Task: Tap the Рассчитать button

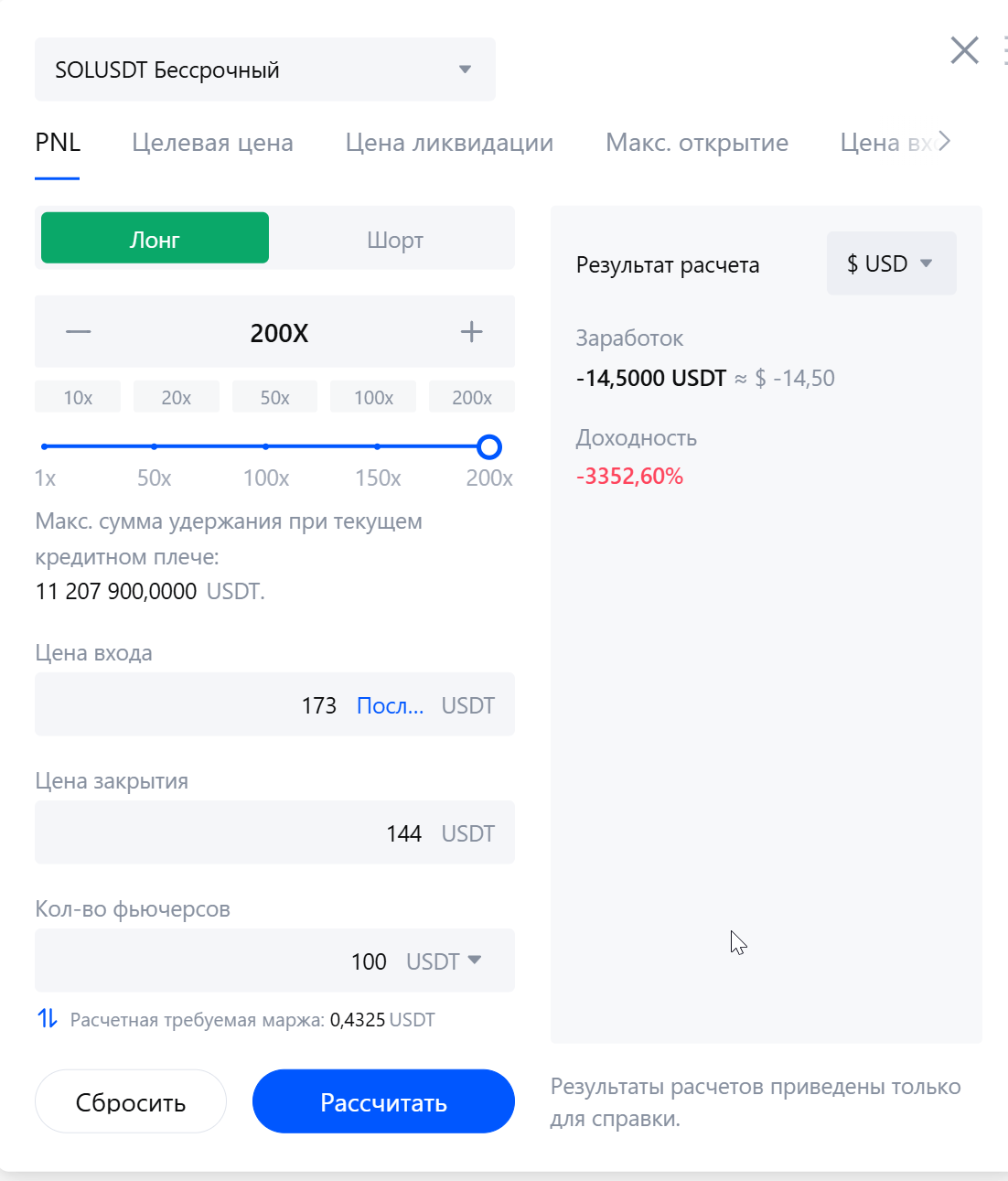Action: 383,1102
